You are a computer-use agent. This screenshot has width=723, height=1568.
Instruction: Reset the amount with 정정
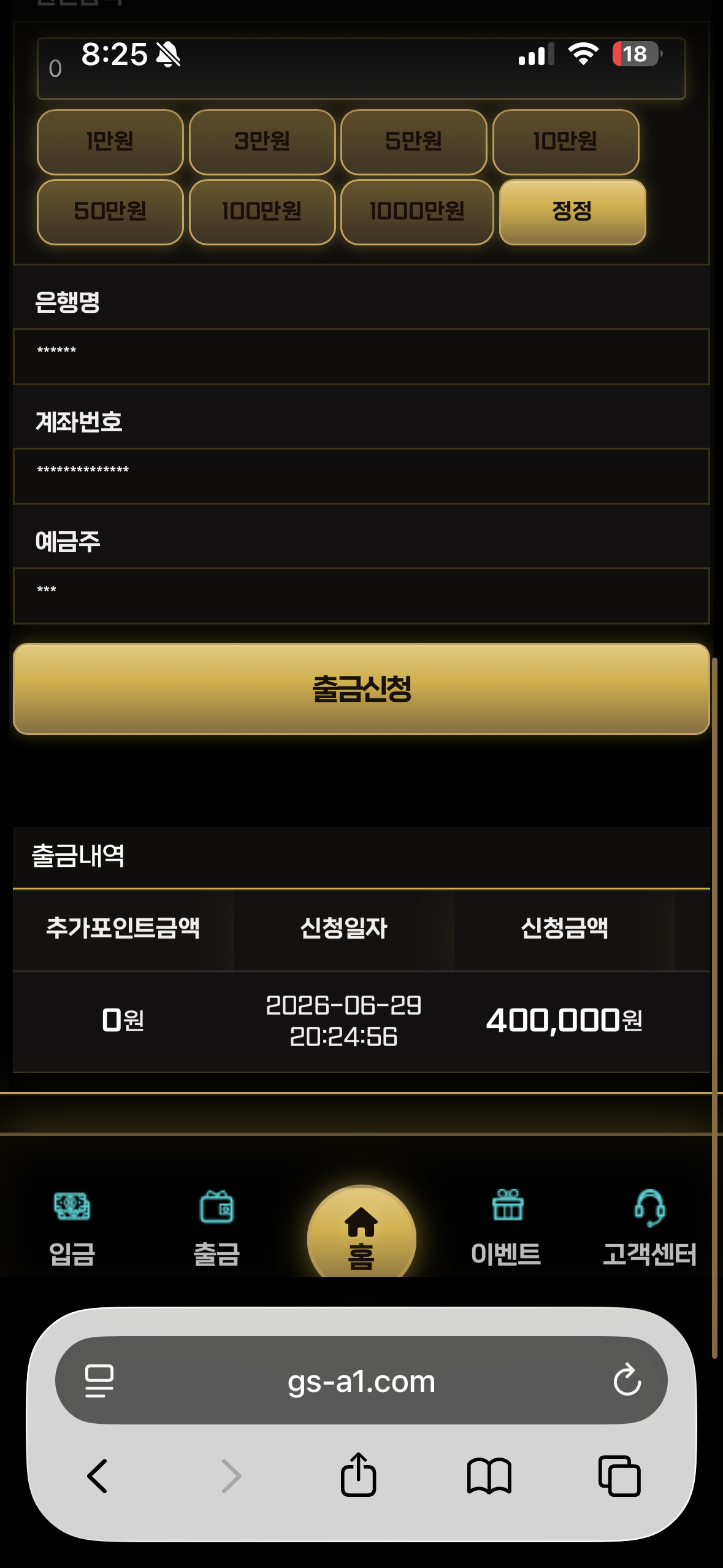(573, 212)
